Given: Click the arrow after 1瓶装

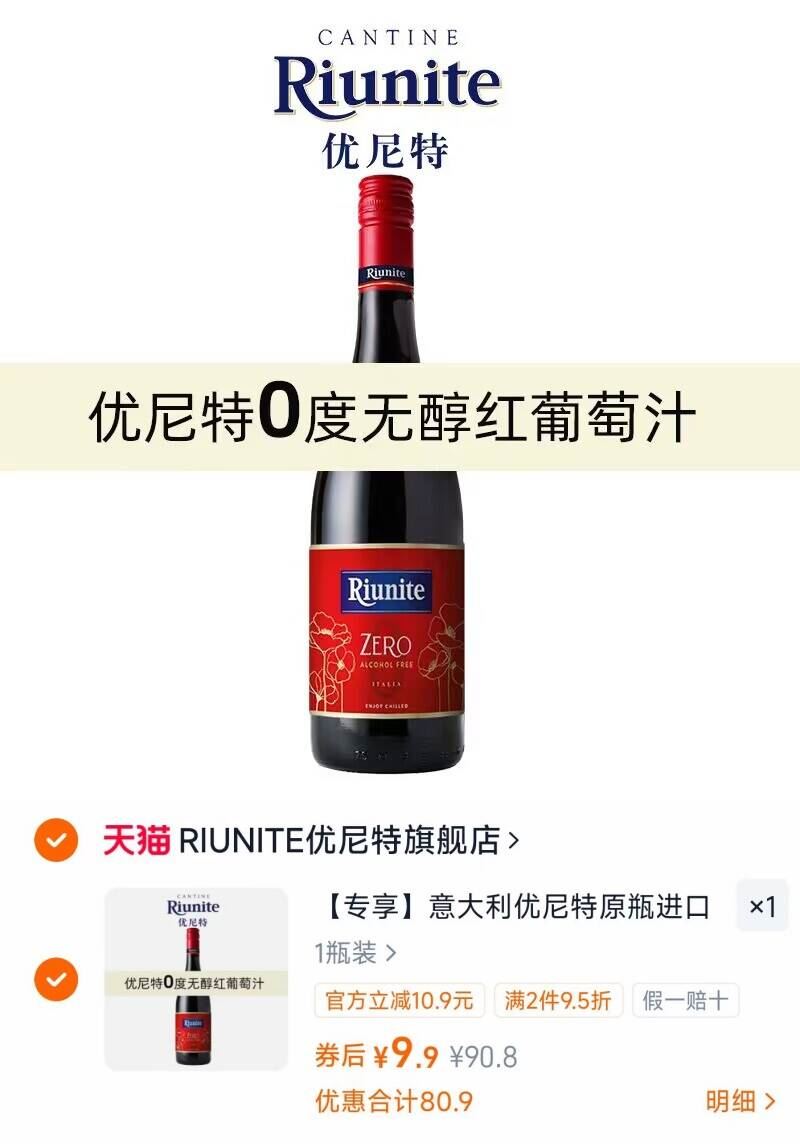Looking at the screenshot, I should [393, 955].
